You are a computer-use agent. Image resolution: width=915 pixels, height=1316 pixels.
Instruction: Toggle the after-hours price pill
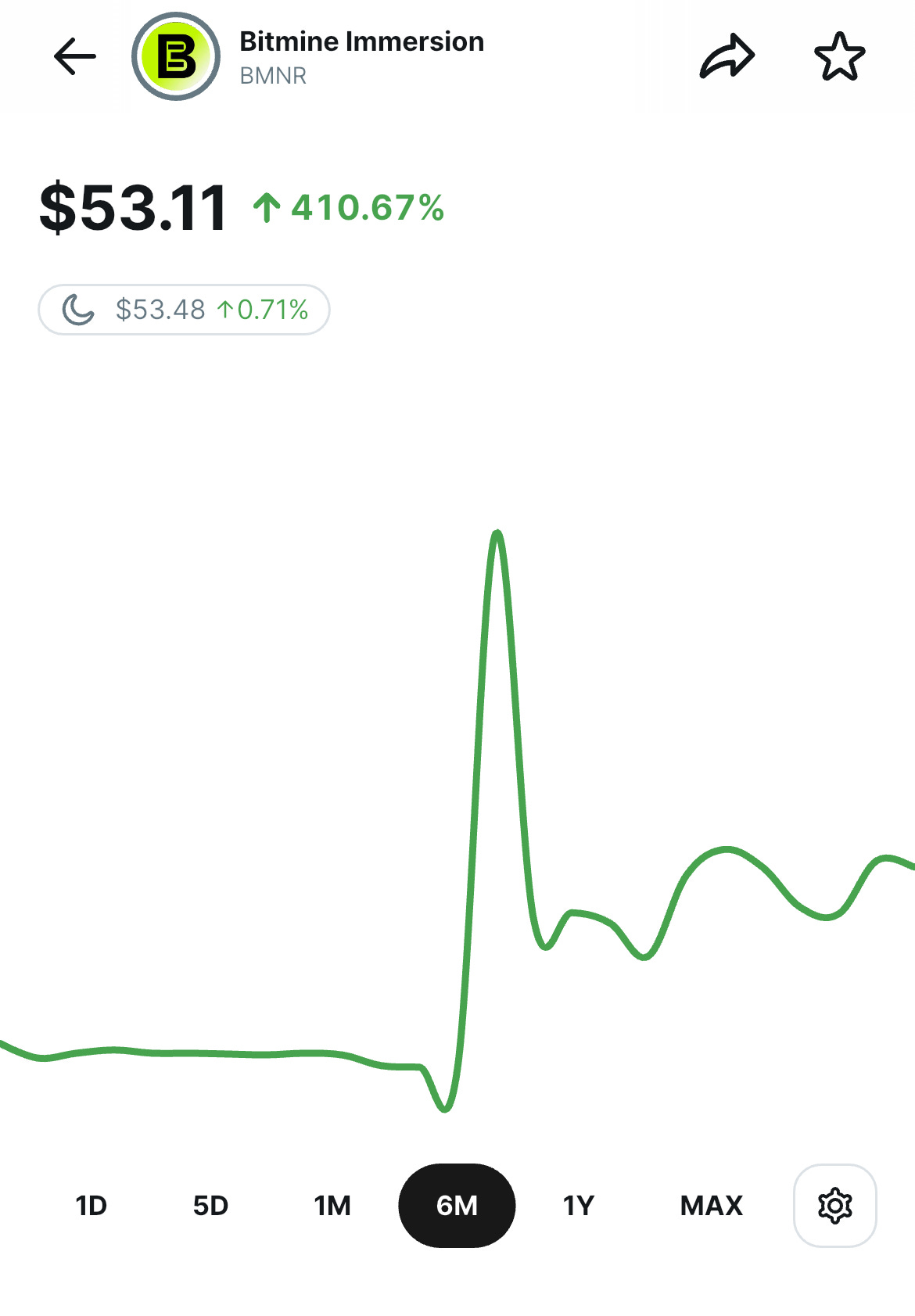(185, 309)
